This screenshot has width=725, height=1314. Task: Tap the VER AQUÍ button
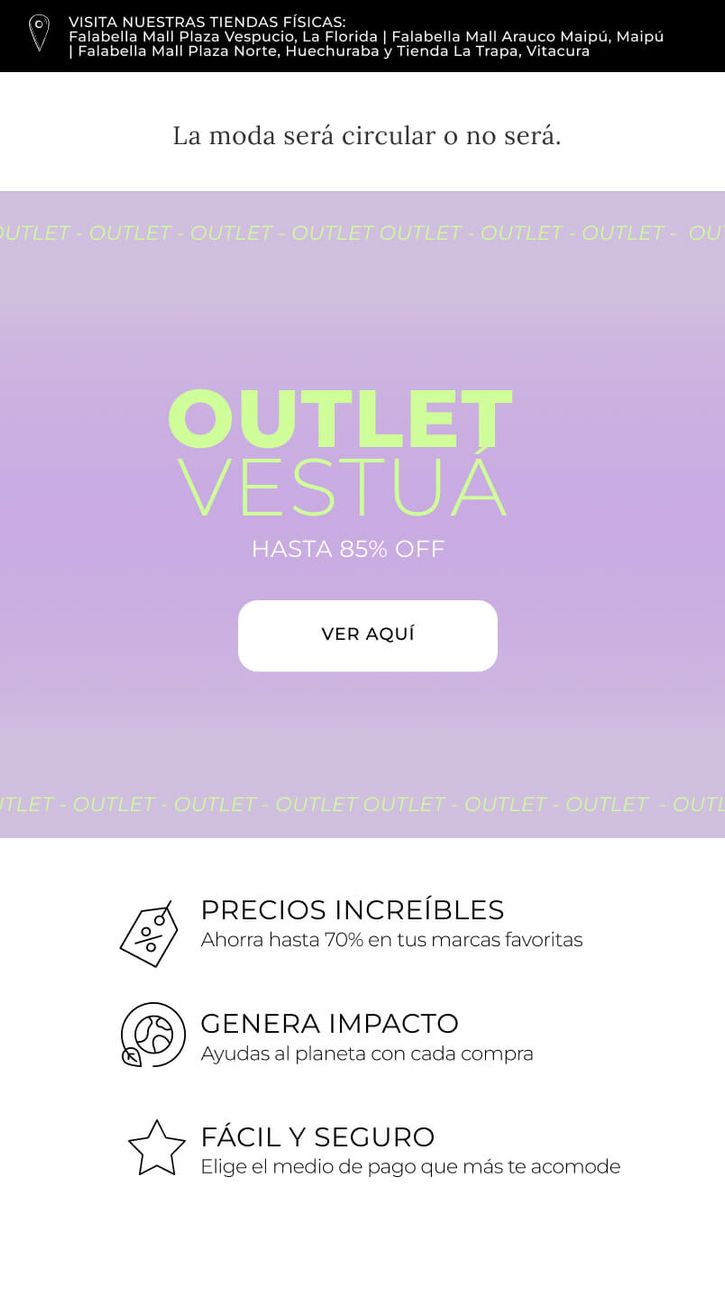[x=367, y=635]
